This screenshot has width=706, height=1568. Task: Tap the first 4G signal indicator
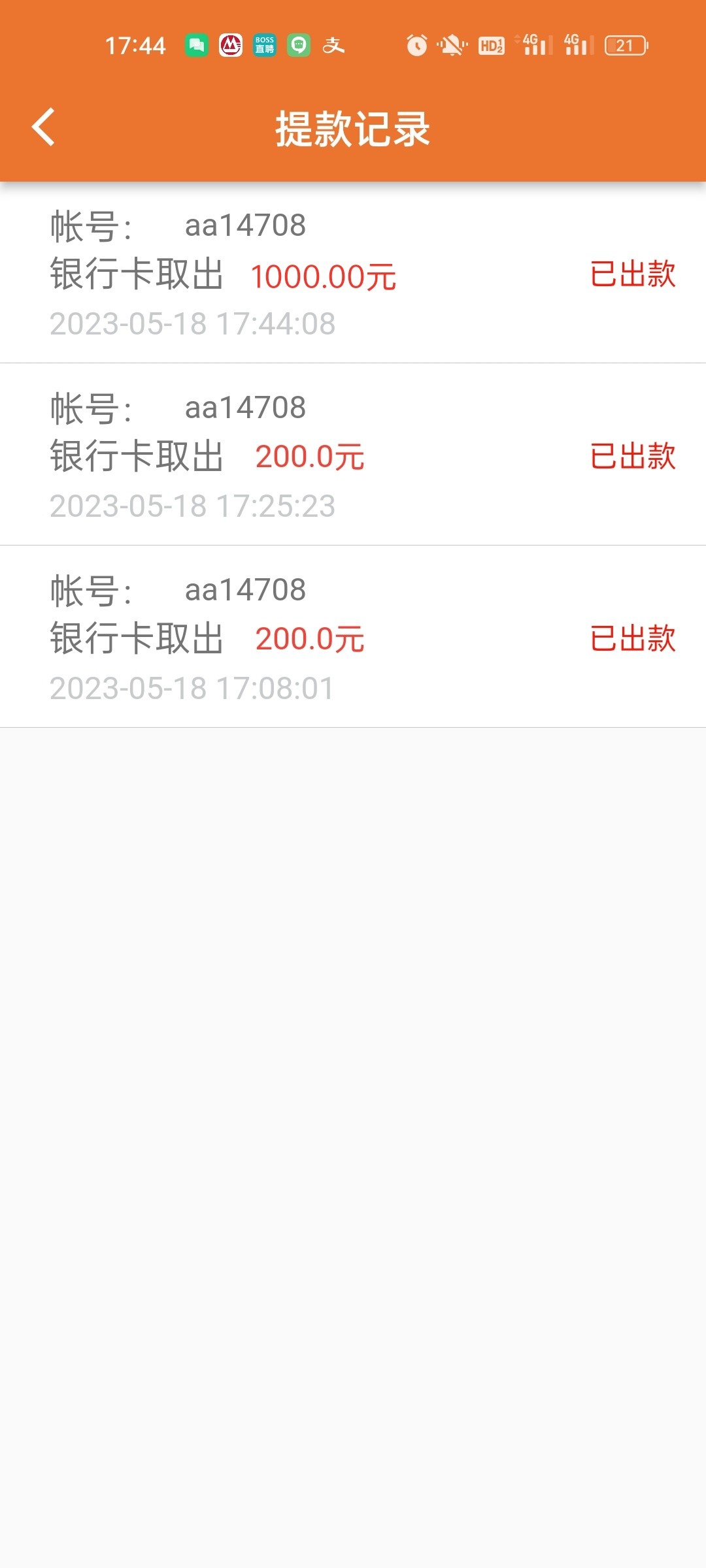coord(534,46)
